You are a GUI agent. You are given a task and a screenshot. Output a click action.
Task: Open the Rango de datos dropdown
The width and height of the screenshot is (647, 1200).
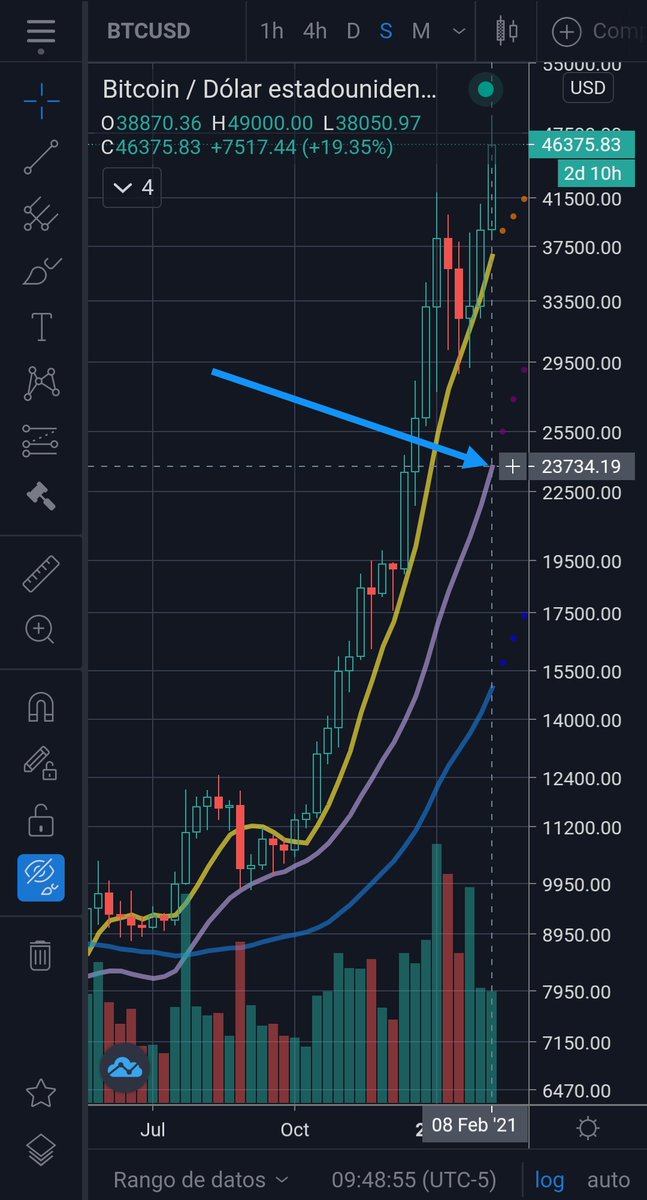click(200, 1180)
